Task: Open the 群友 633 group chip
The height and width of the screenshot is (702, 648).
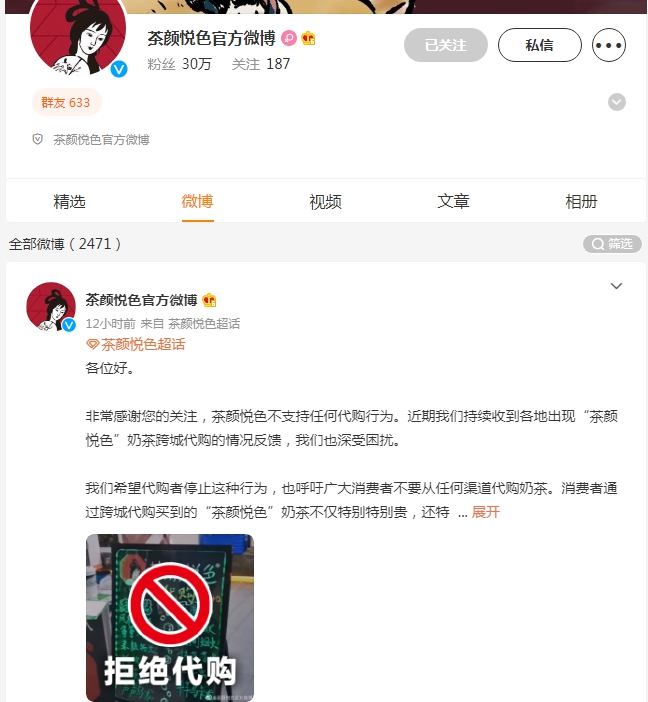Action: tap(66, 102)
